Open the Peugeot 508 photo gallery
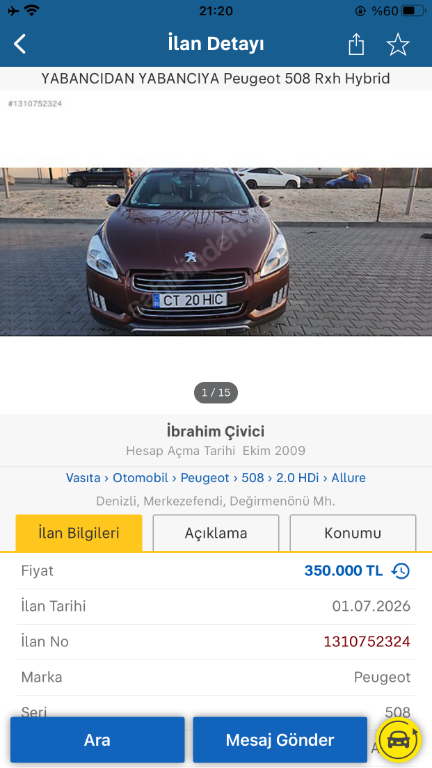 point(216,251)
